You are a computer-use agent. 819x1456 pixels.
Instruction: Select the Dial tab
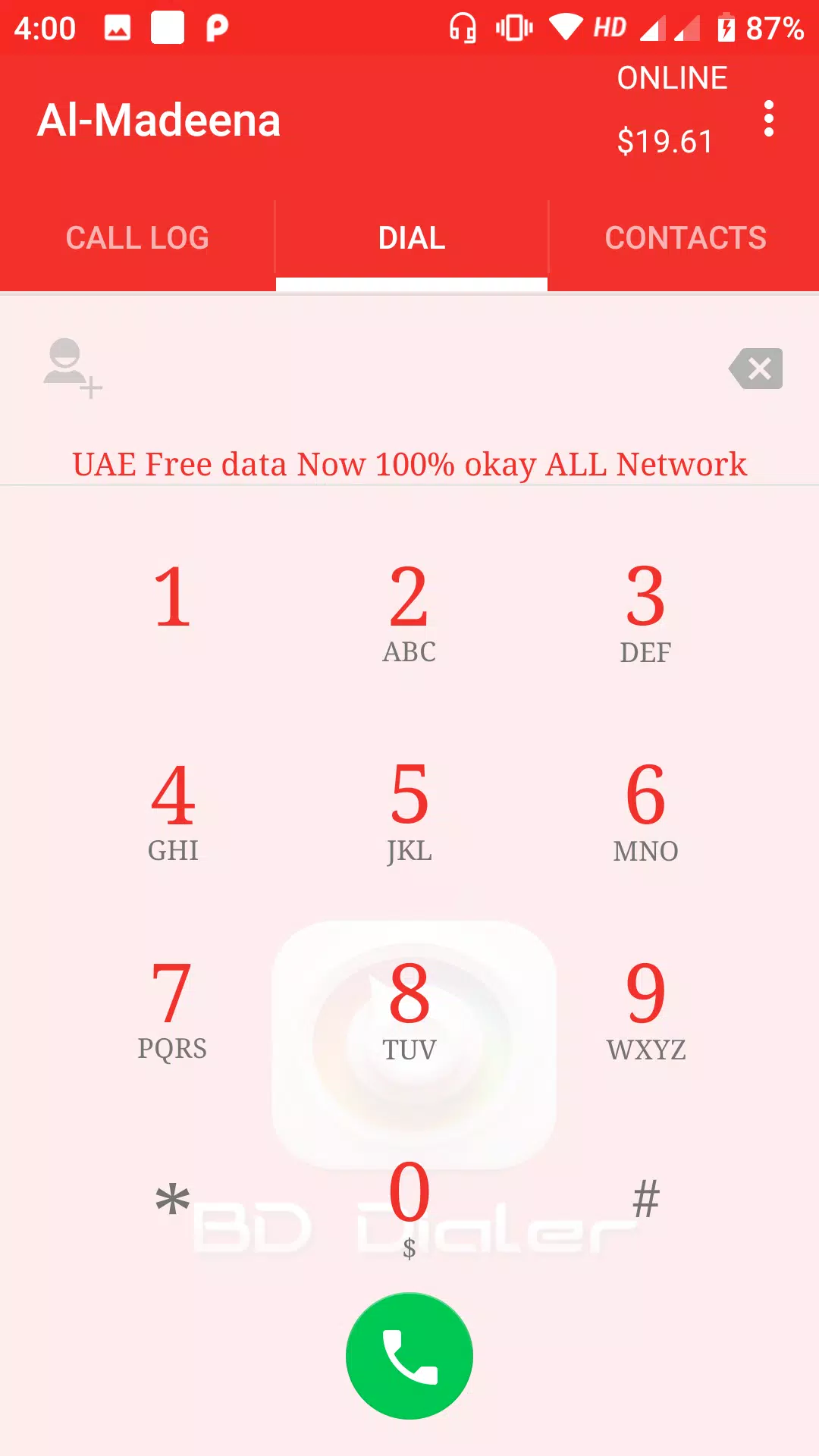click(x=412, y=238)
